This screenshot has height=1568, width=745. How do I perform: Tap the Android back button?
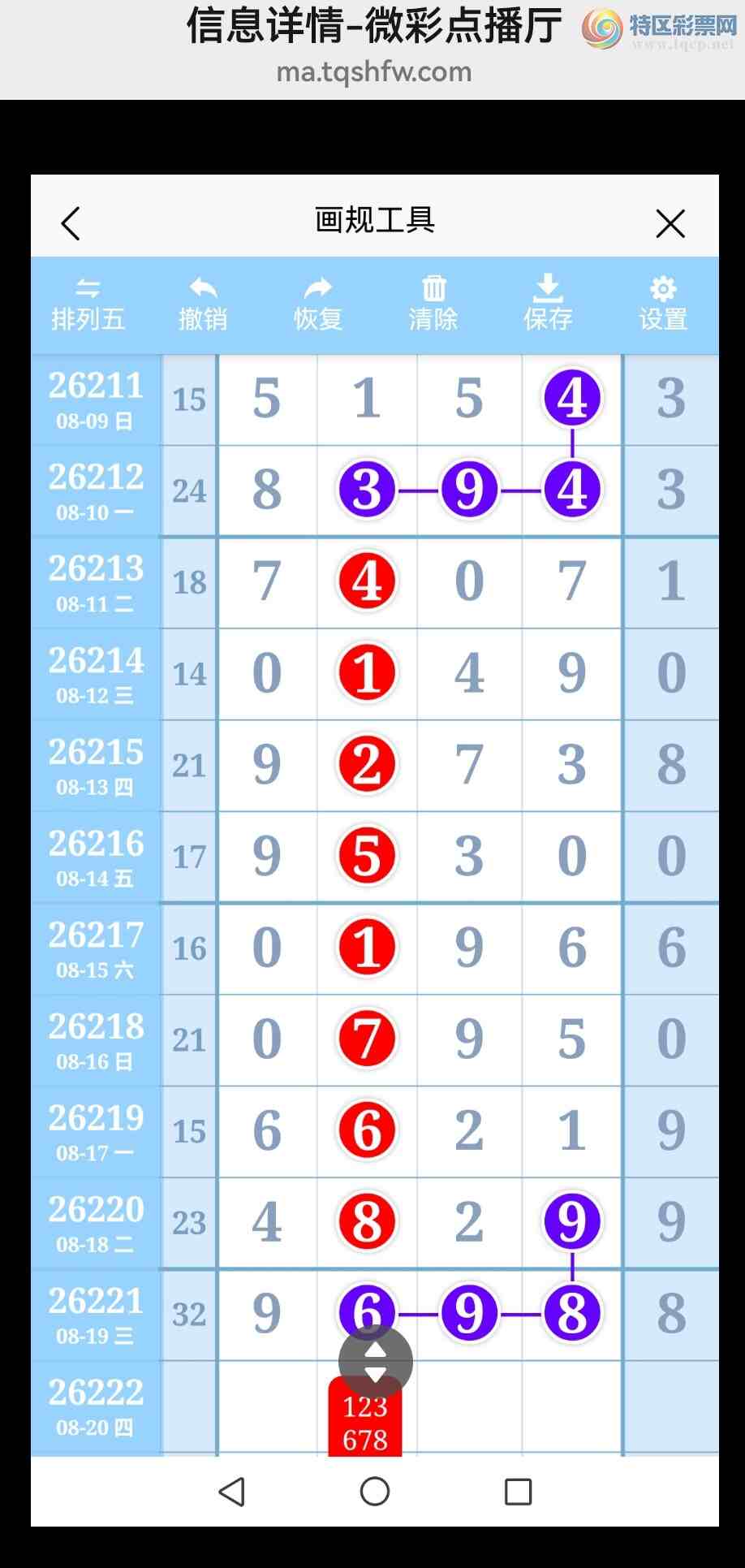(x=232, y=1492)
